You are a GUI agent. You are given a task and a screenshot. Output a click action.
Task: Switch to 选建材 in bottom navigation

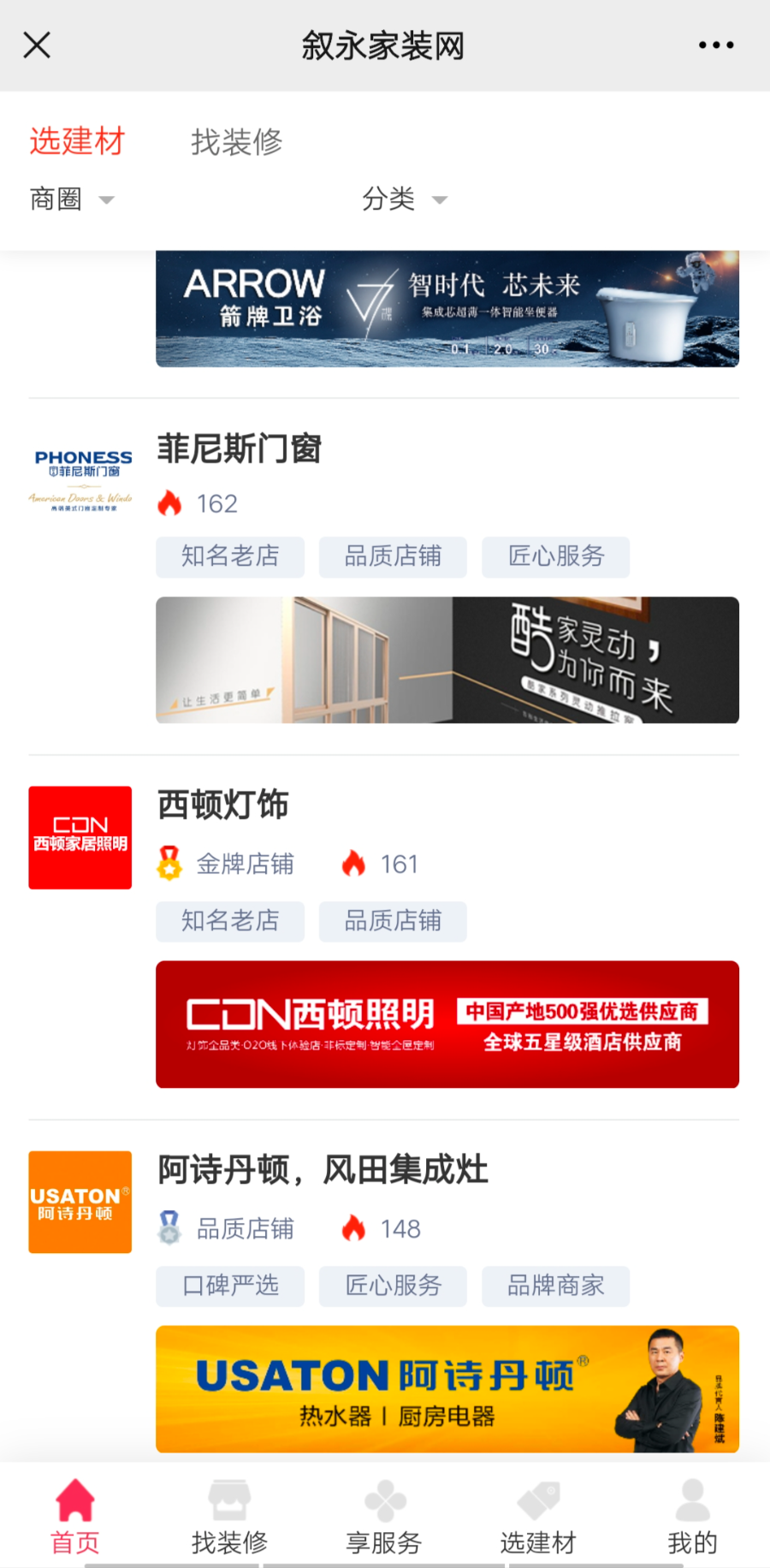[x=538, y=1517]
